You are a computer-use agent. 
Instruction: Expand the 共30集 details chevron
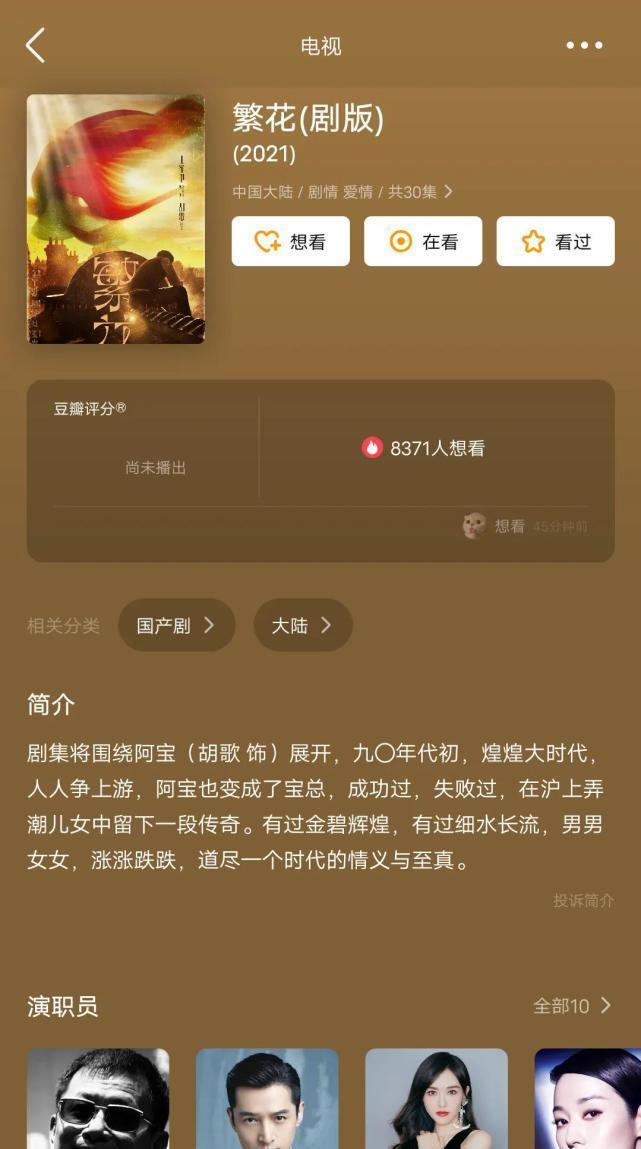tap(448, 191)
